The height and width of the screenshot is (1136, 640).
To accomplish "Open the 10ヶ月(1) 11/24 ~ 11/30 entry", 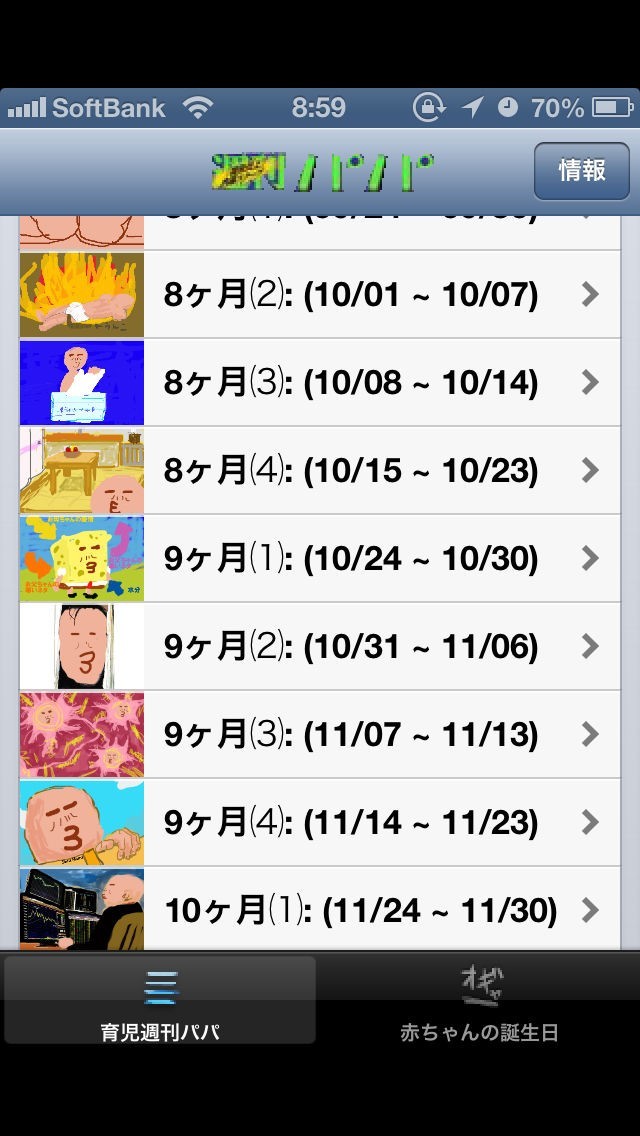I will pyautogui.click(x=350, y=908).
